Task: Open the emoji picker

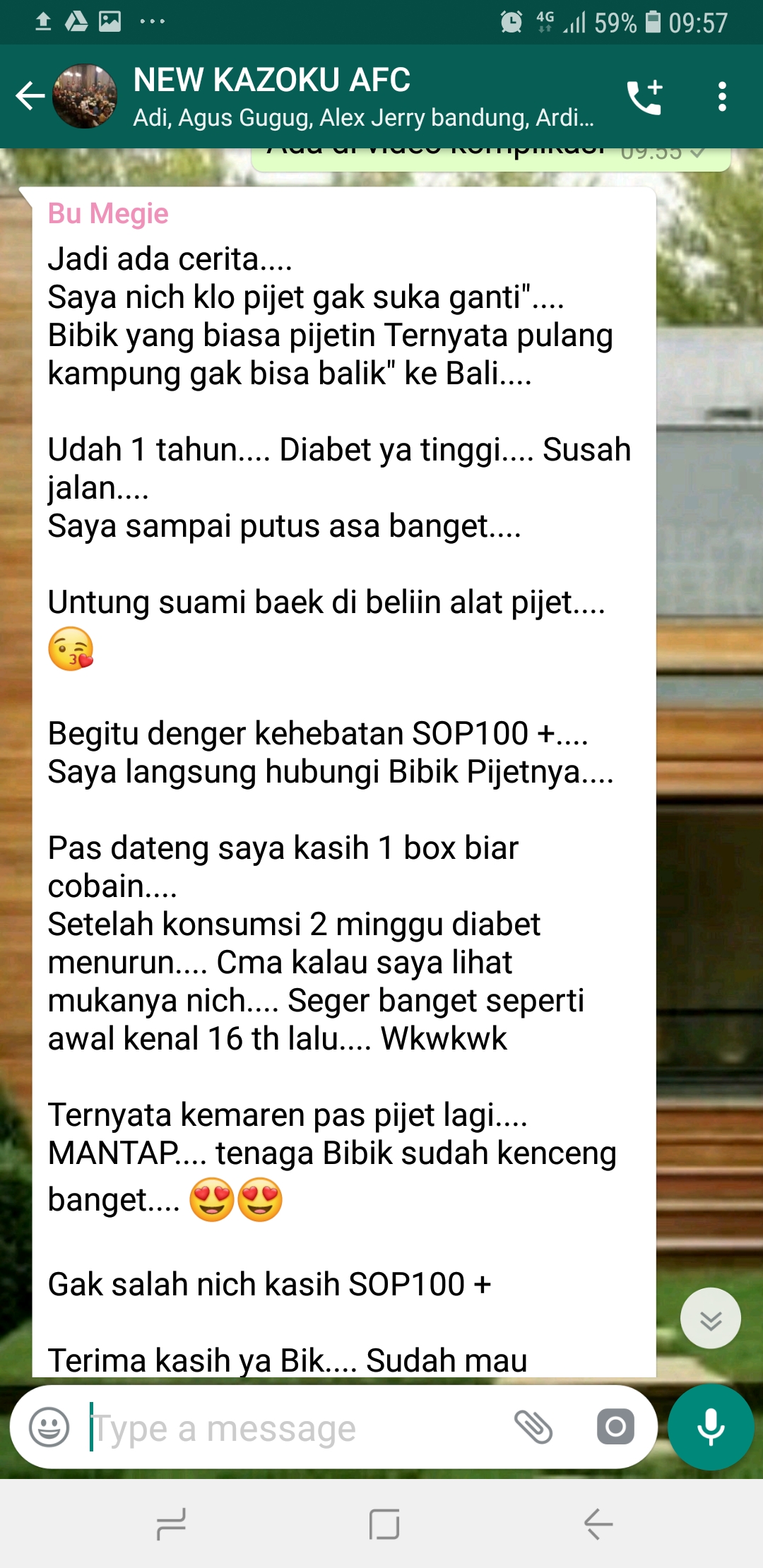Action: 49,1427
